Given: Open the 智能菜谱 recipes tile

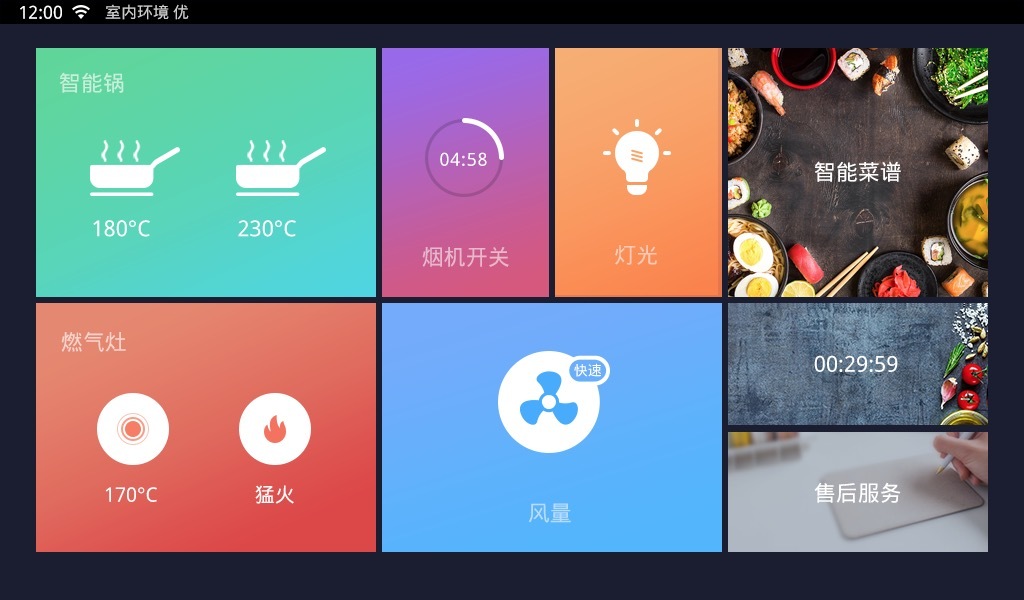Looking at the screenshot, I should tap(857, 173).
